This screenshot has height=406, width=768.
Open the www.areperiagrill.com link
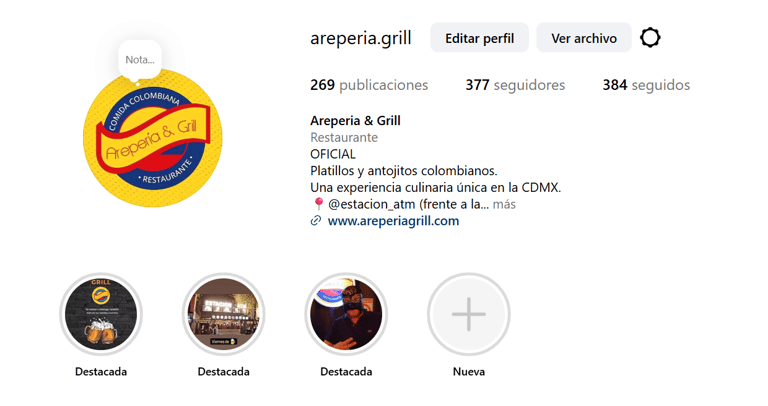(x=393, y=221)
